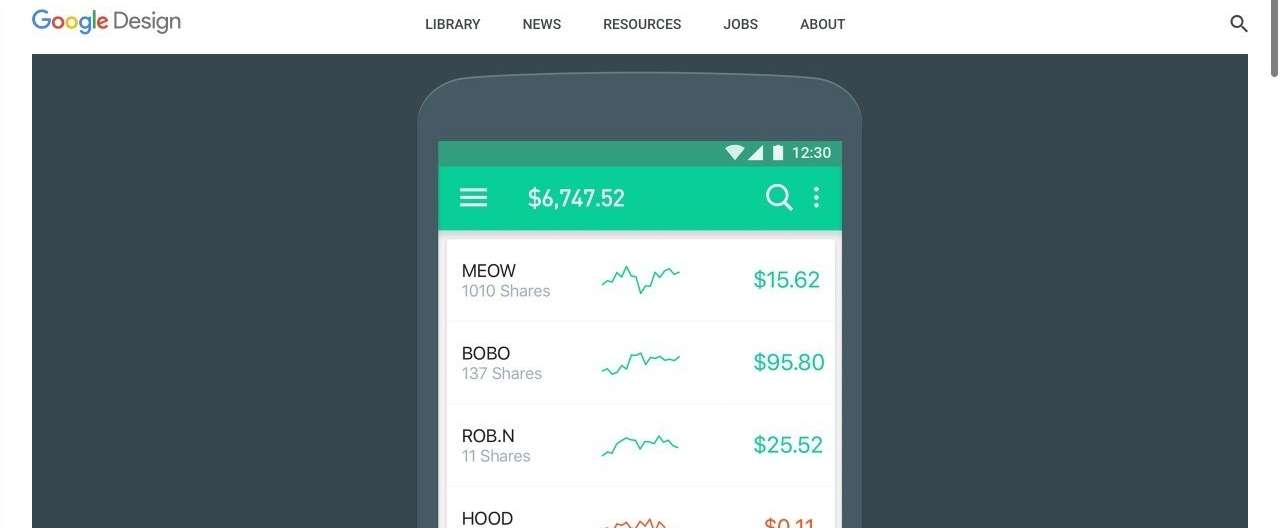View the Jobs page
This screenshot has height=528, width=1280.
pyautogui.click(x=740, y=24)
